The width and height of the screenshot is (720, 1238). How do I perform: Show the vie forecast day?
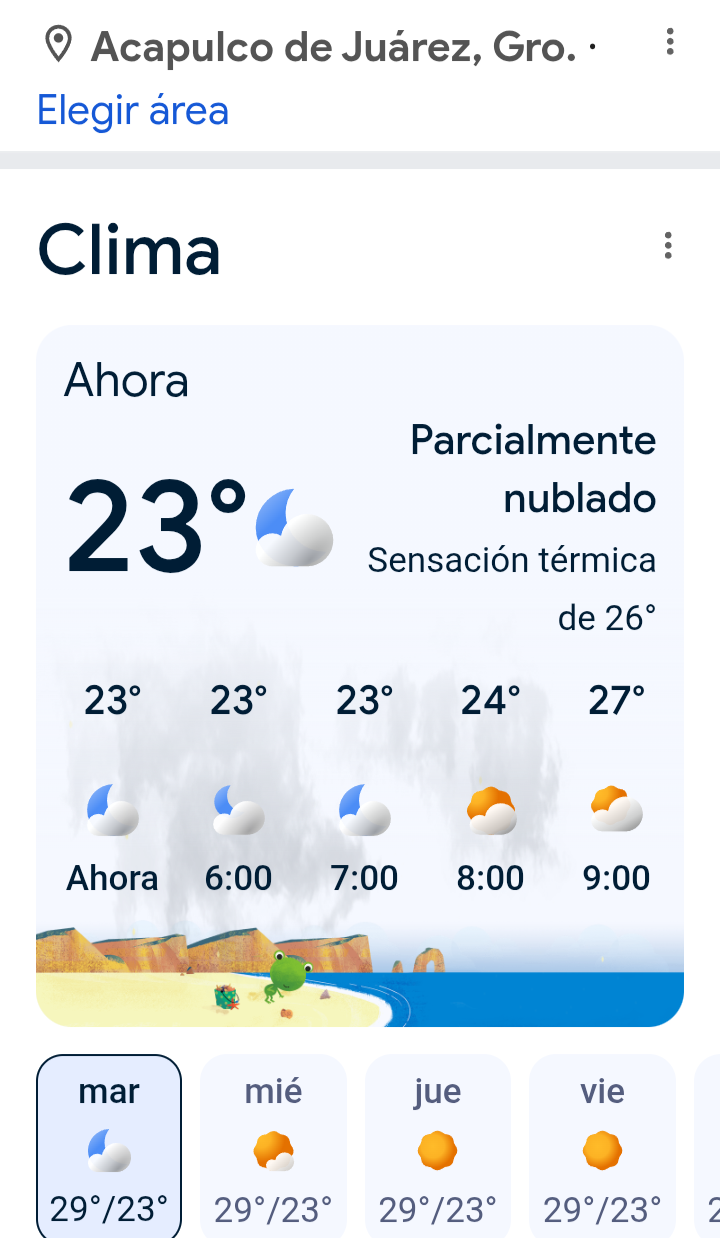(602, 1147)
